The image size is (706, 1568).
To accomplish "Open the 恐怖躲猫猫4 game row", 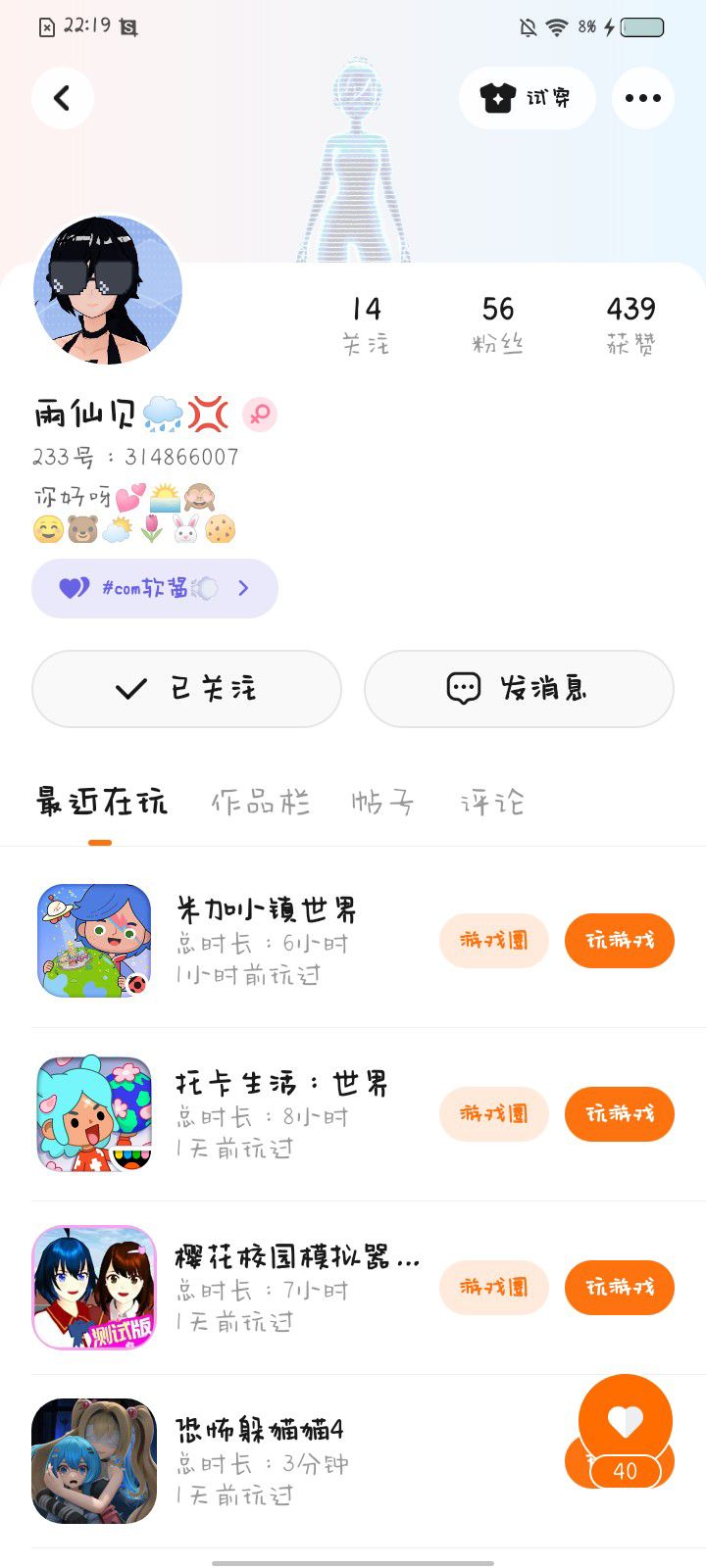I will click(294, 1460).
